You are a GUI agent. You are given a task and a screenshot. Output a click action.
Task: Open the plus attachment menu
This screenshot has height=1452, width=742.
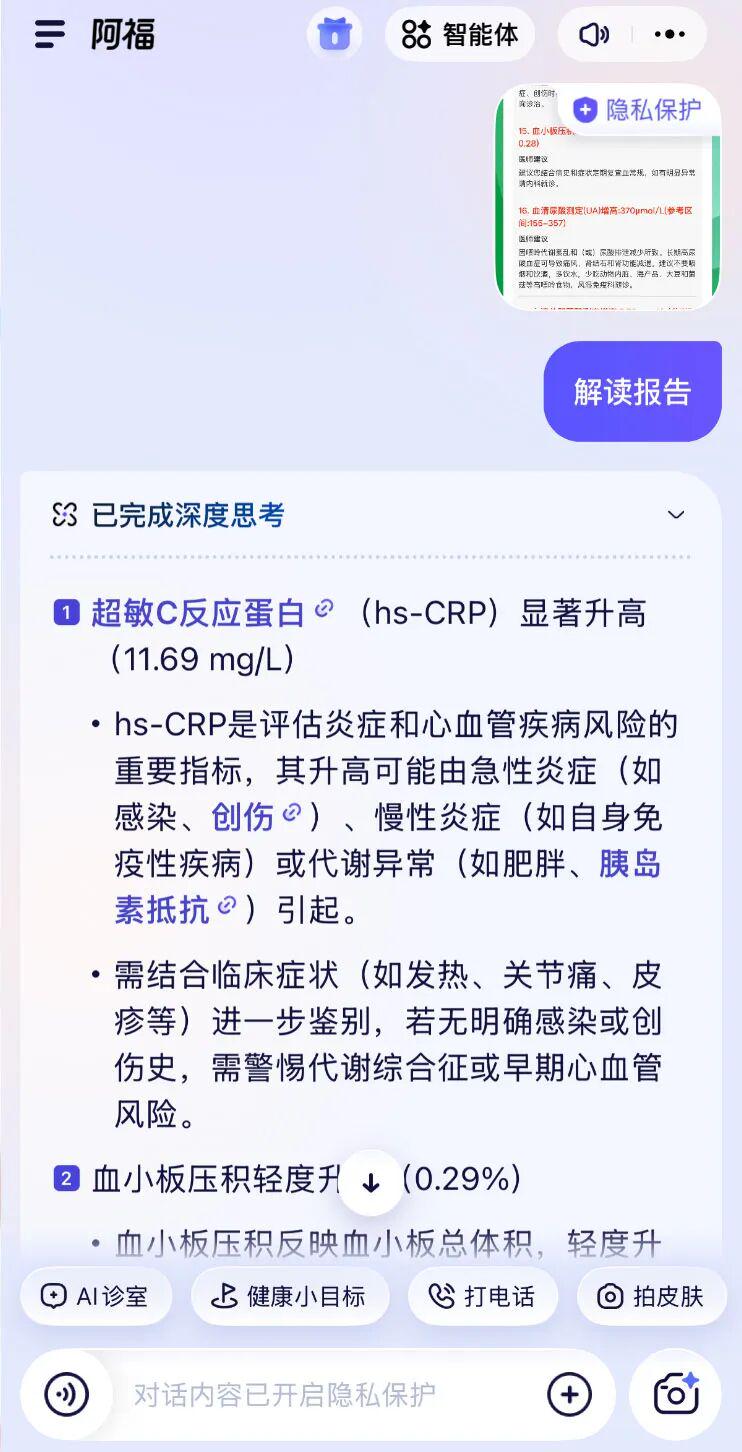[569, 1394]
